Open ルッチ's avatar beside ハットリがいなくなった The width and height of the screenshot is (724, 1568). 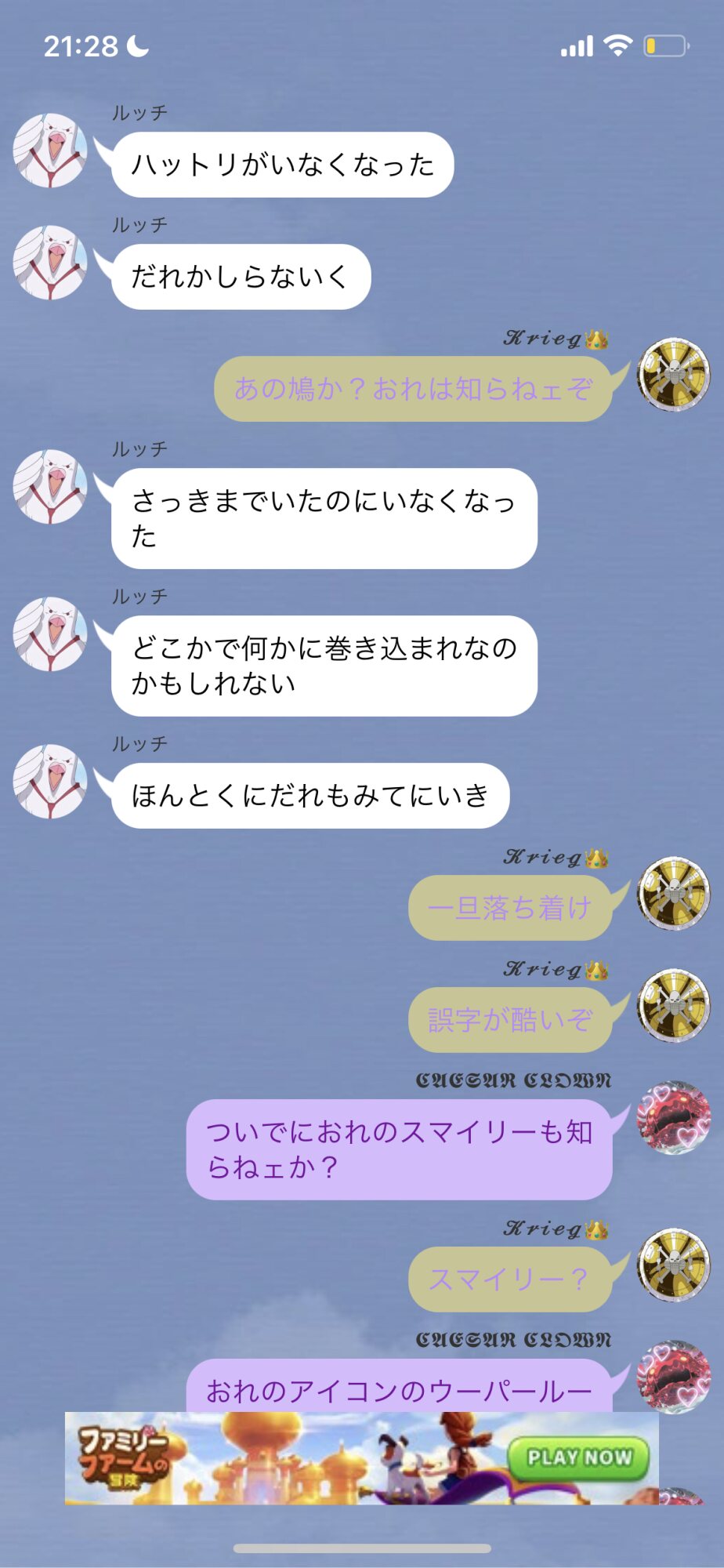50,151
